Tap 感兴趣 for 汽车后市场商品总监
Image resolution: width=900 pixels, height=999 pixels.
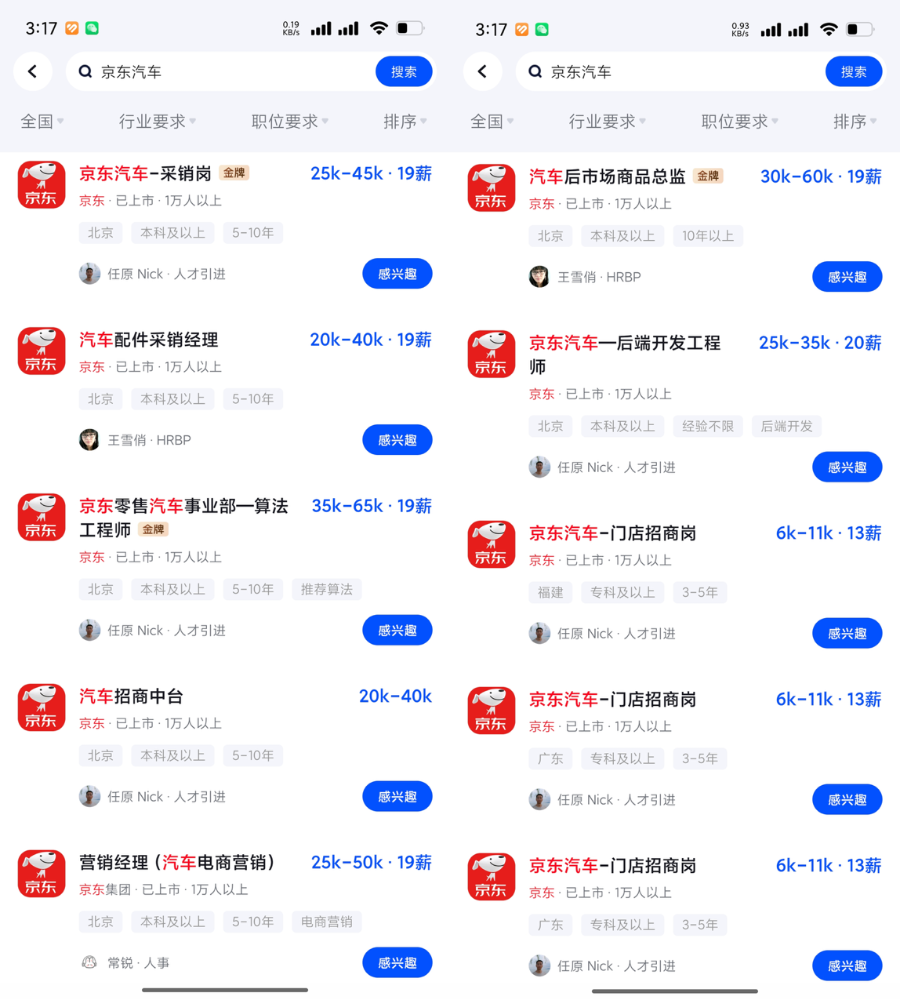click(847, 277)
